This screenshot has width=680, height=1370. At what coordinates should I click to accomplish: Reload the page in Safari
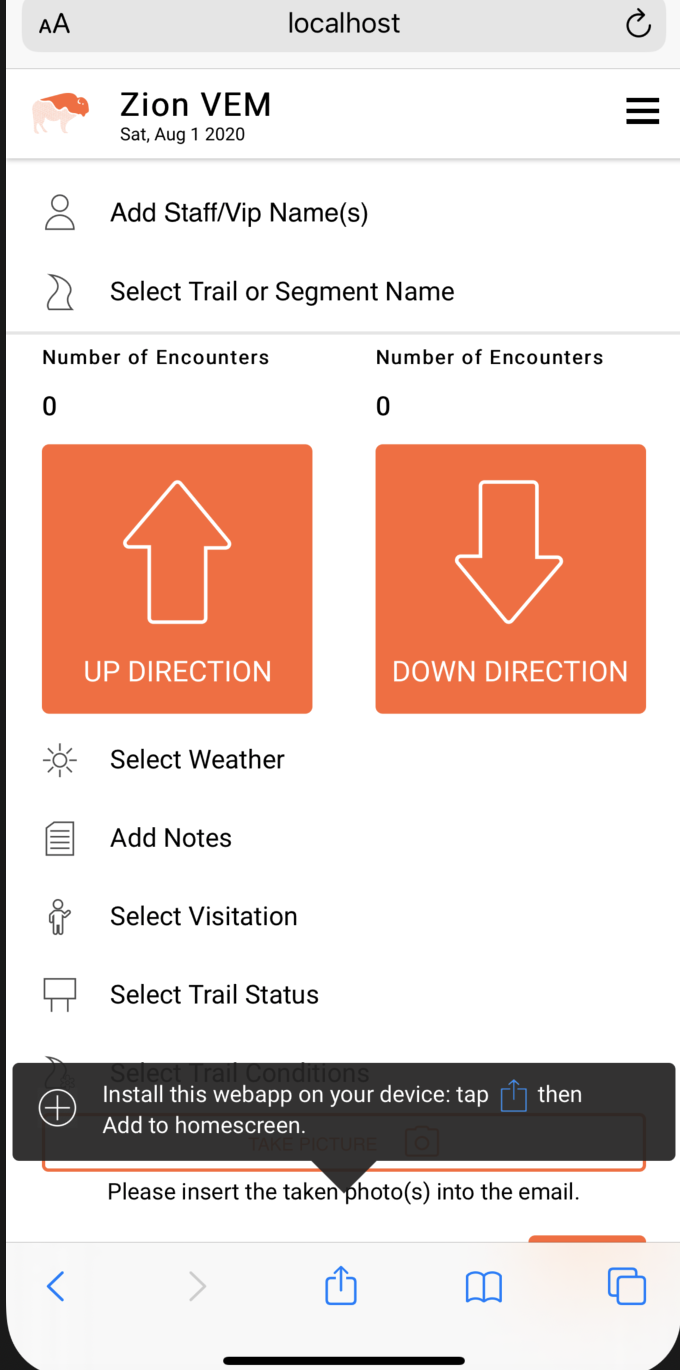coord(638,24)
